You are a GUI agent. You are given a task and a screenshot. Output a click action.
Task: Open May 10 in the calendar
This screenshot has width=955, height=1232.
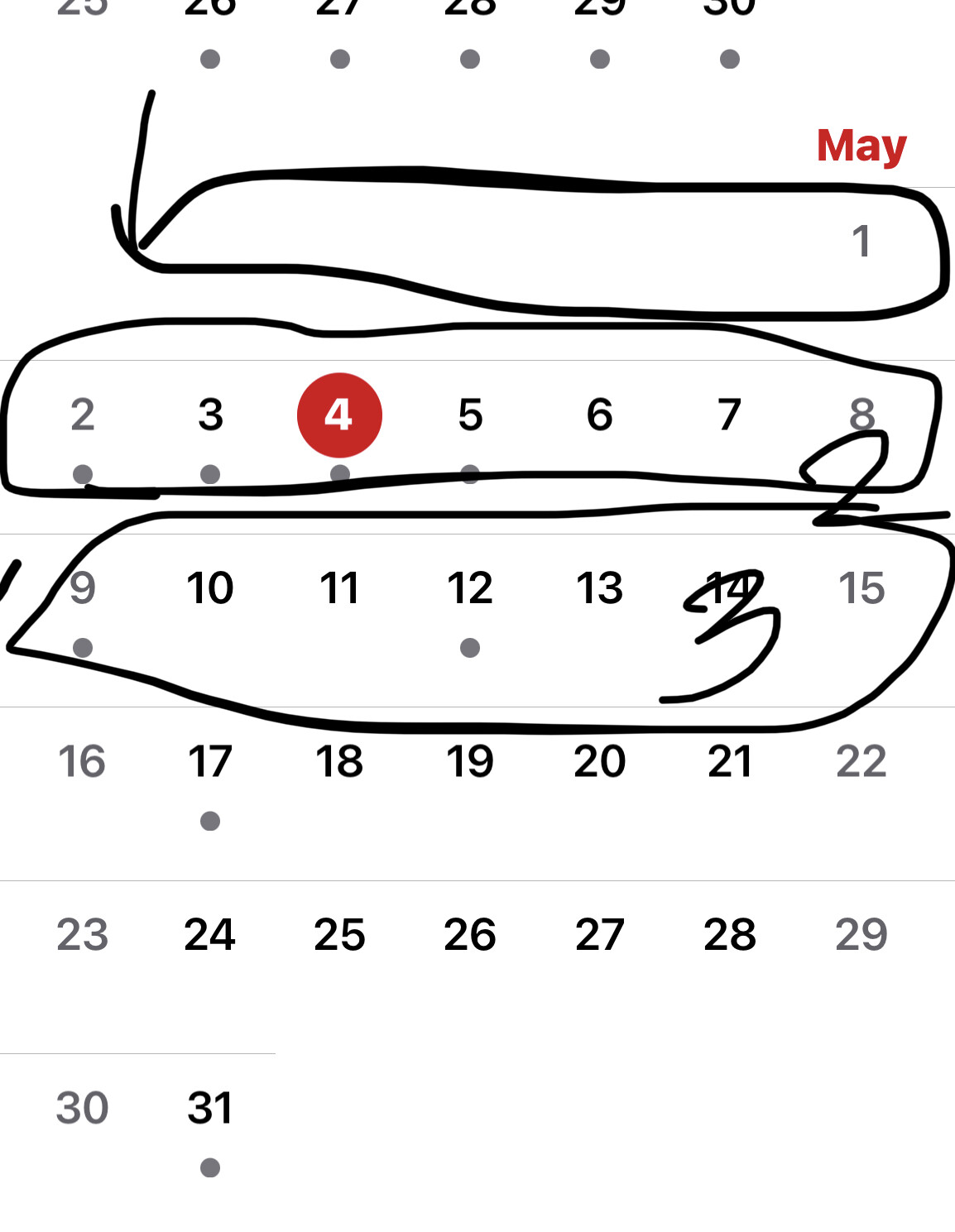[x=210, y=588]
